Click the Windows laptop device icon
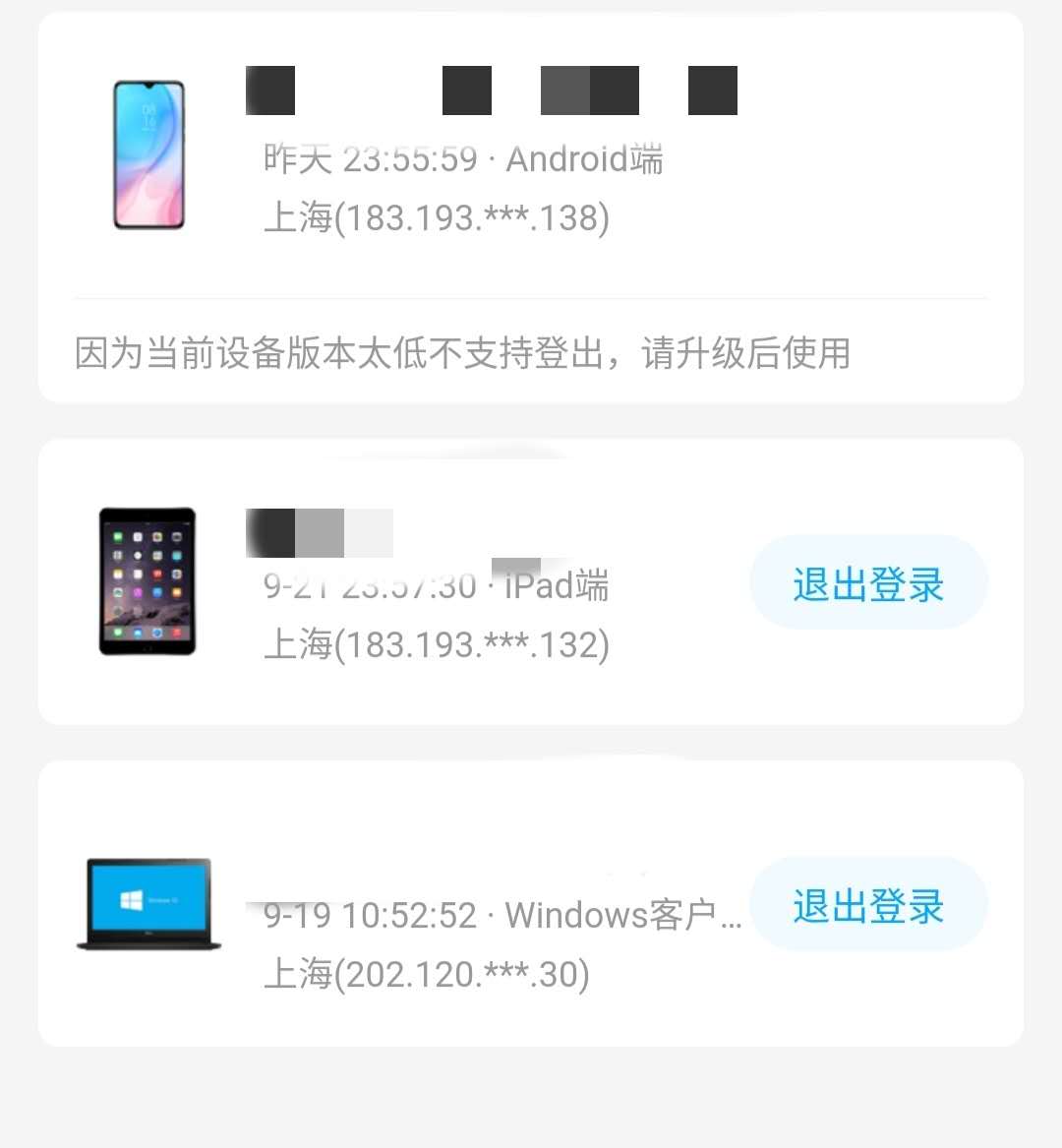 147,905
